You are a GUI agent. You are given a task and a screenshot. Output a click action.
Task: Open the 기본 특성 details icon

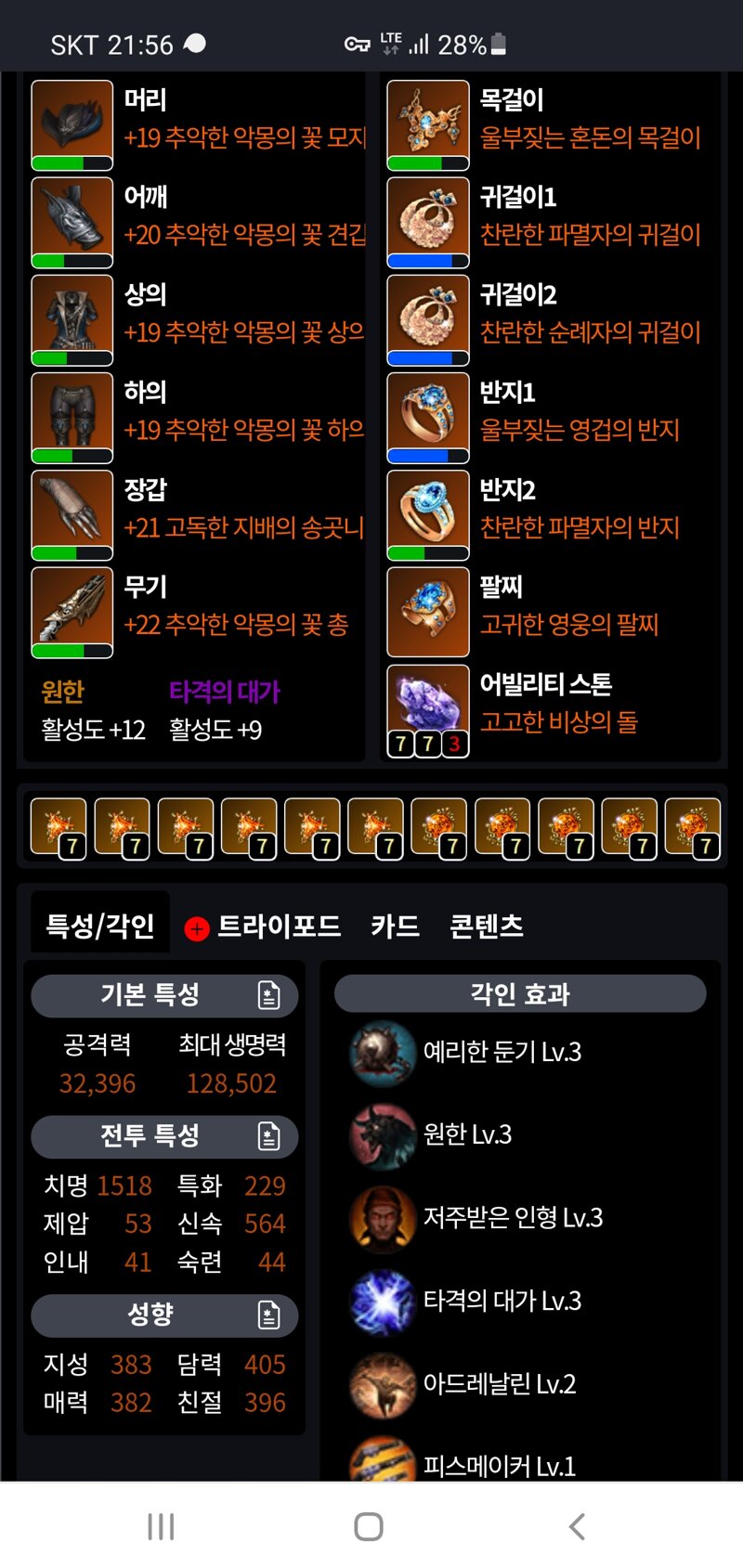[268, 995]
